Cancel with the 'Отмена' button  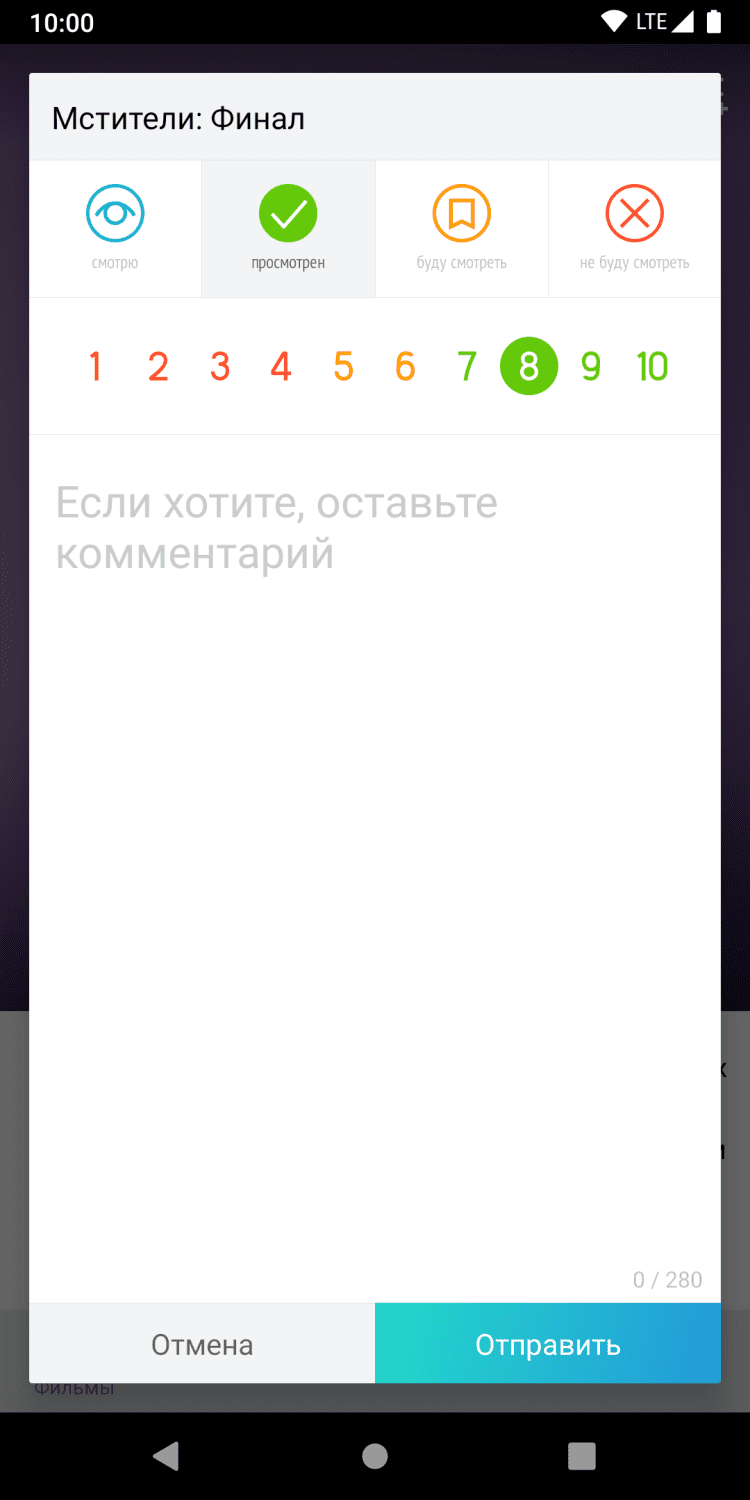tap(202, 1344)
